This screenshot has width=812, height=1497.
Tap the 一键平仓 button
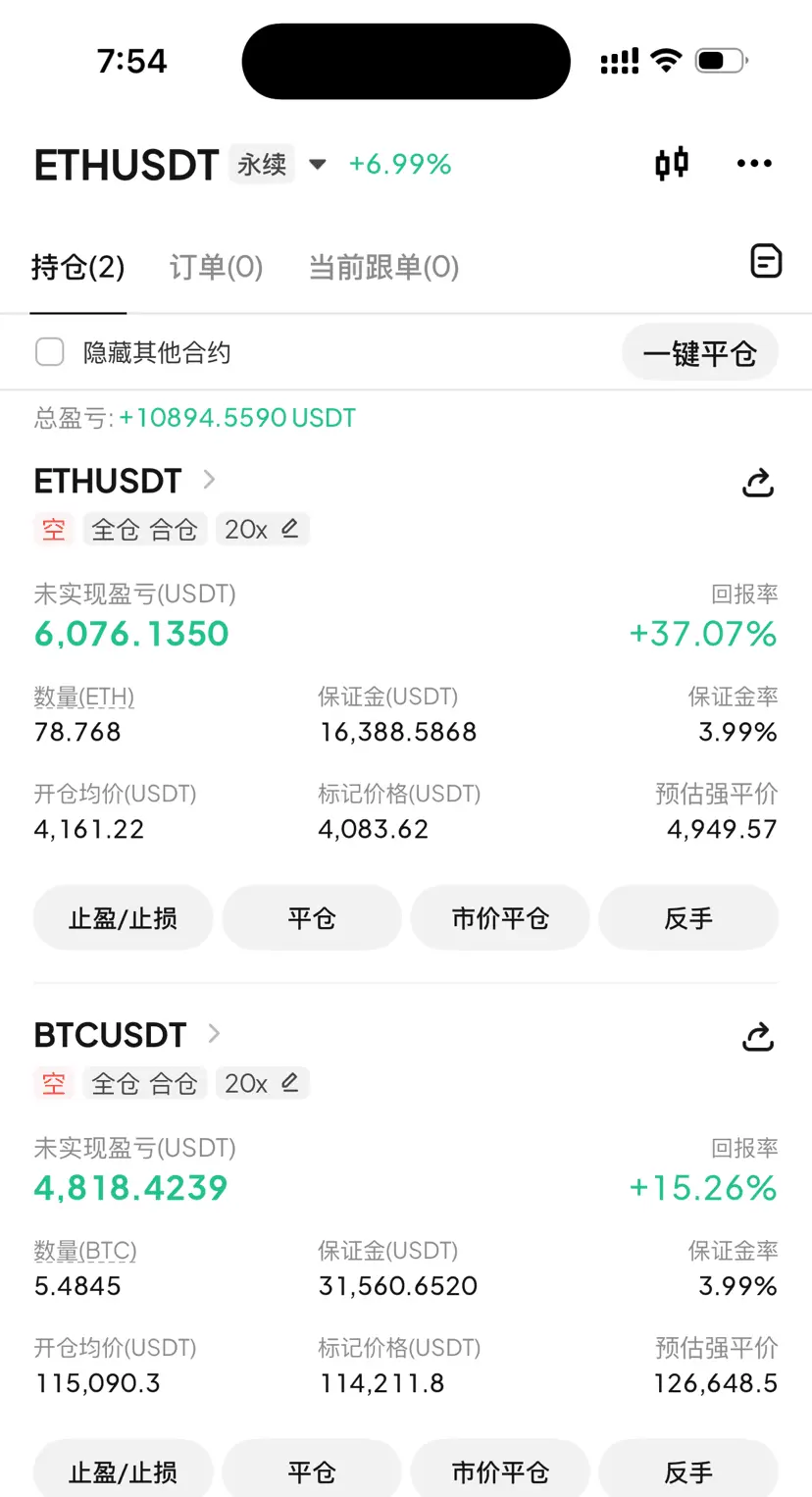coord(699,353)
